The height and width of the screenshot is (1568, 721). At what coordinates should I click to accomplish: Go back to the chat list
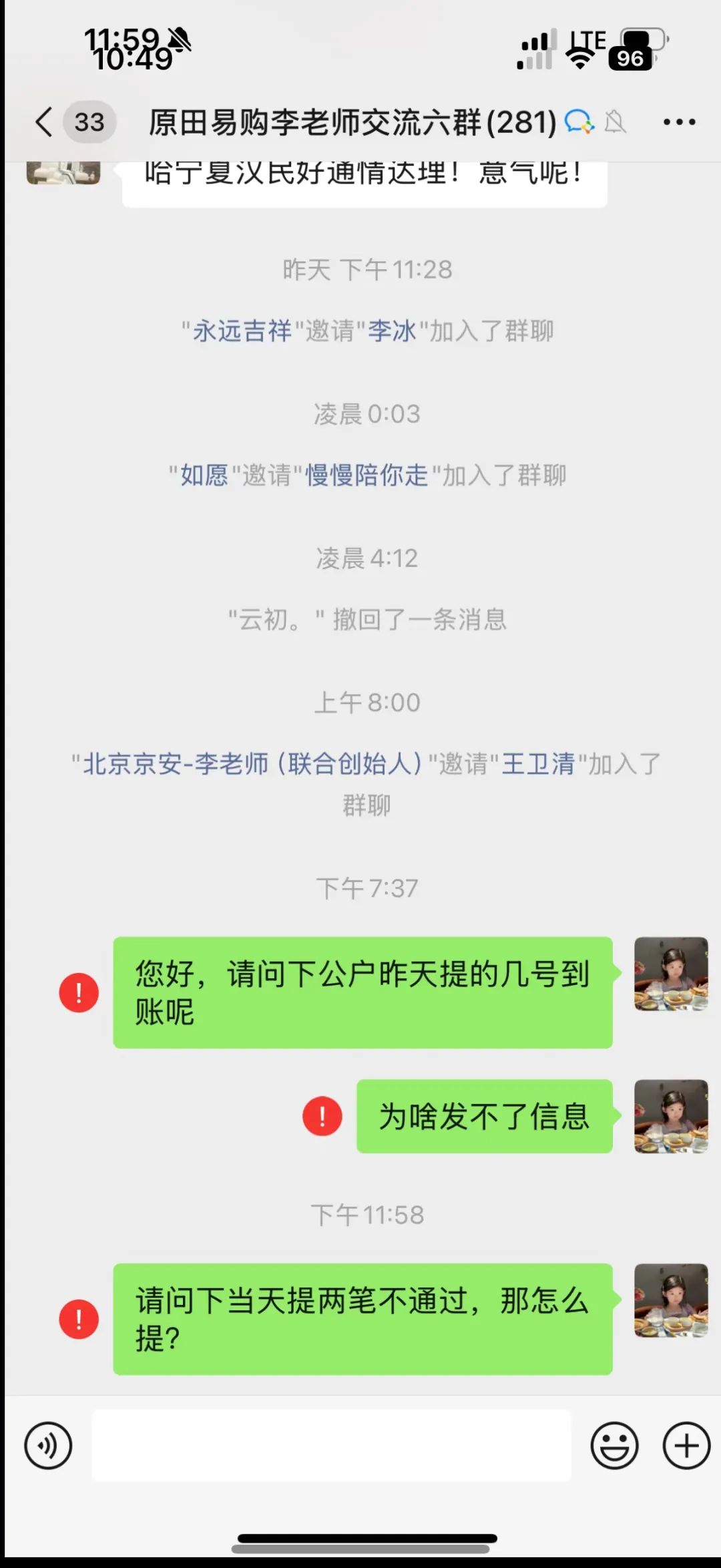point(45,122)
